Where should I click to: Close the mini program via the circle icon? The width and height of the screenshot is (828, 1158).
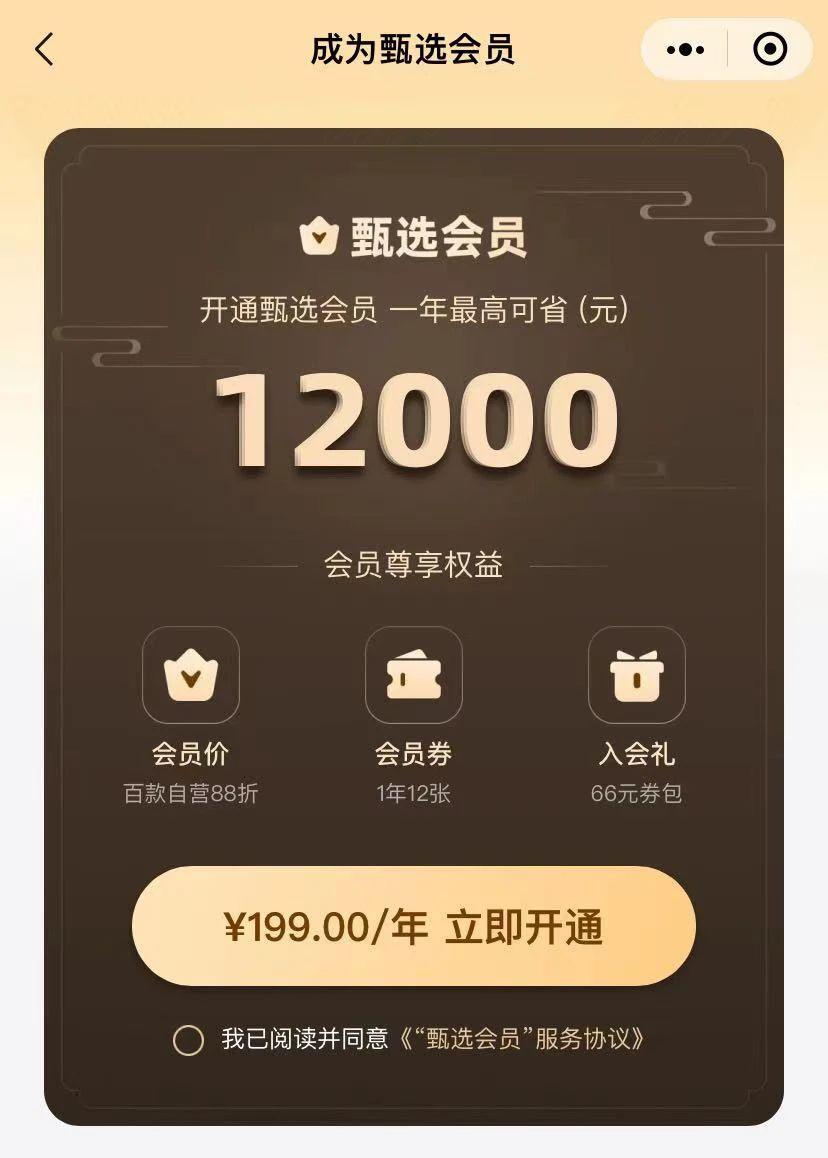click(x=770, y=49)
